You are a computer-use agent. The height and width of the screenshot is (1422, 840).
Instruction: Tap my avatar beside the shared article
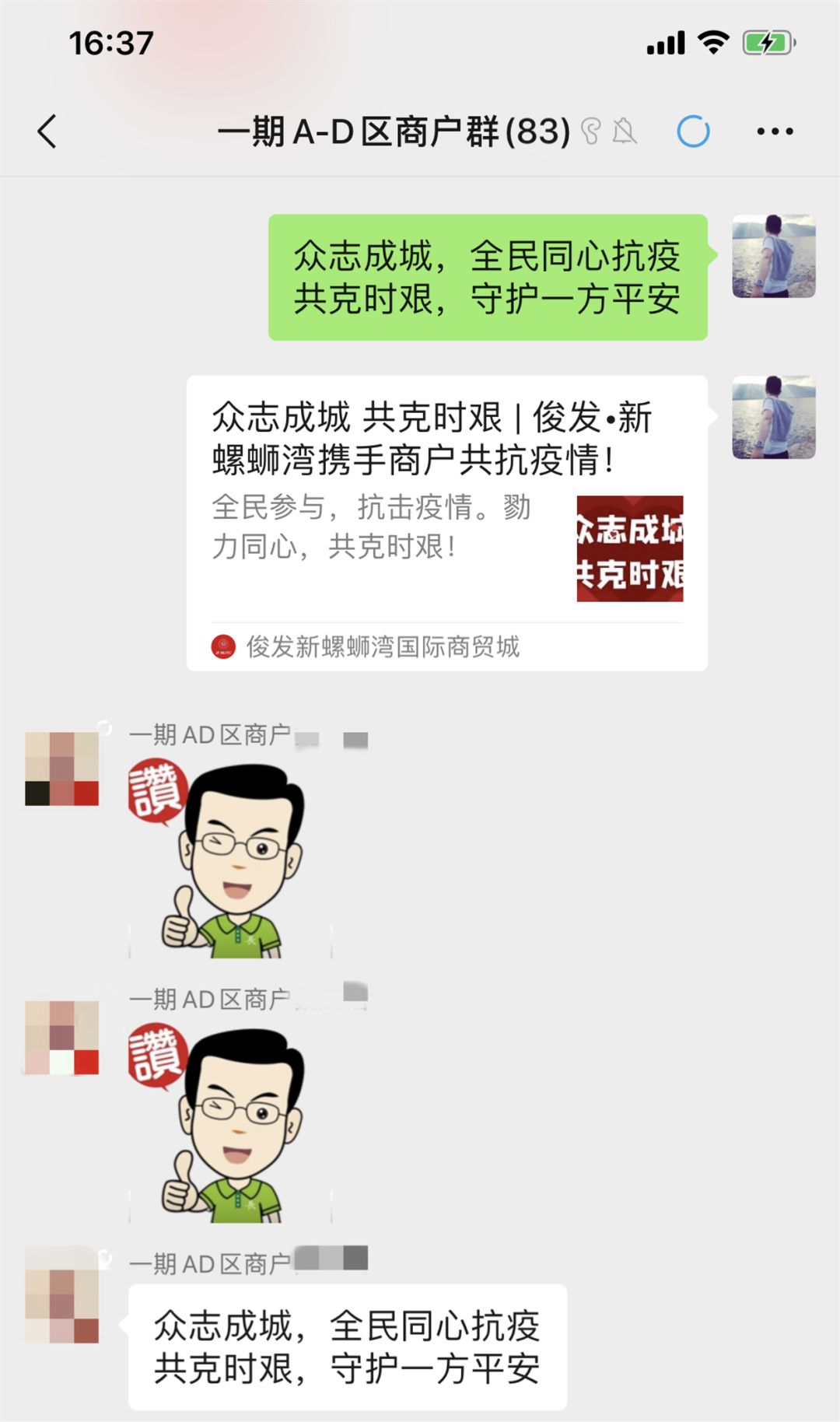pos(773,417)
